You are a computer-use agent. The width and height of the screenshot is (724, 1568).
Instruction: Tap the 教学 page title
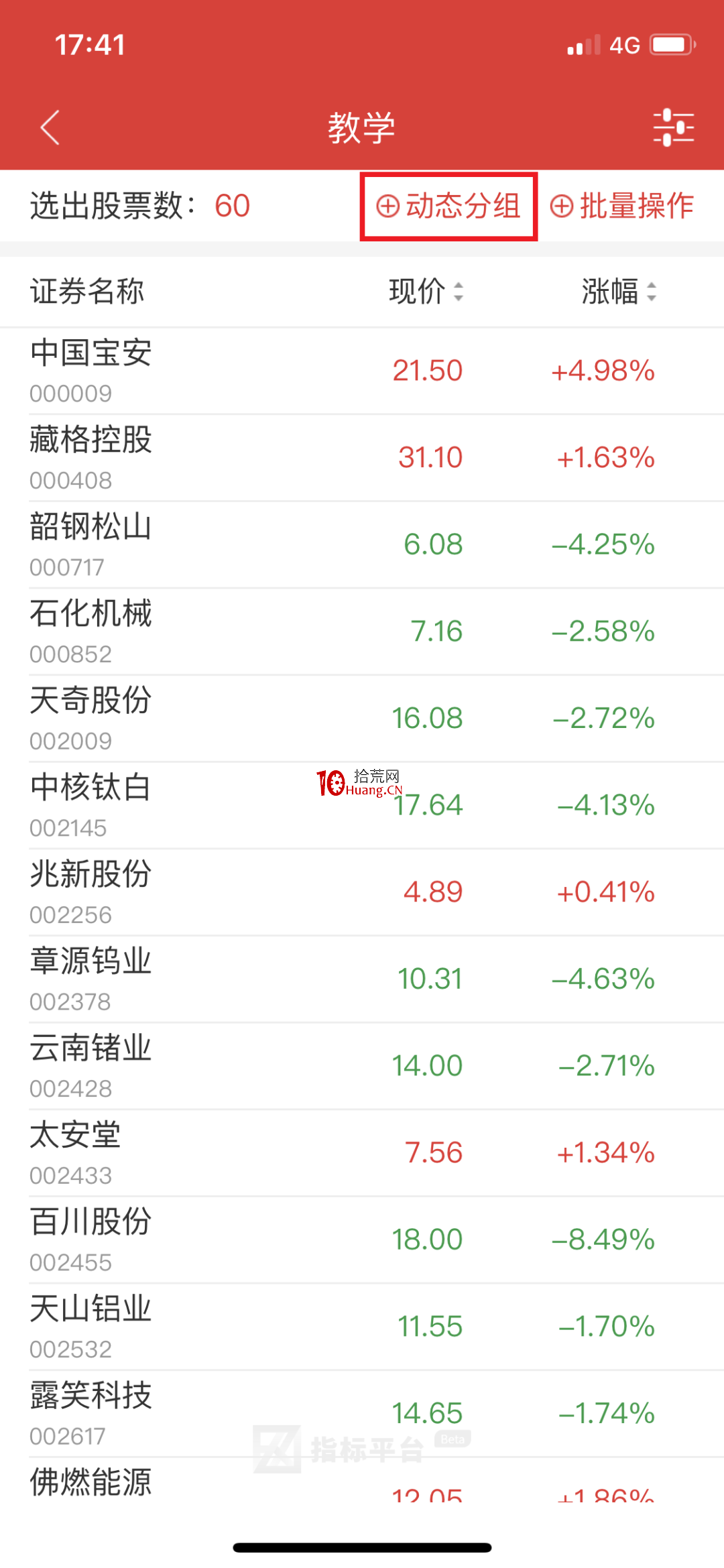tap(362, 127)
